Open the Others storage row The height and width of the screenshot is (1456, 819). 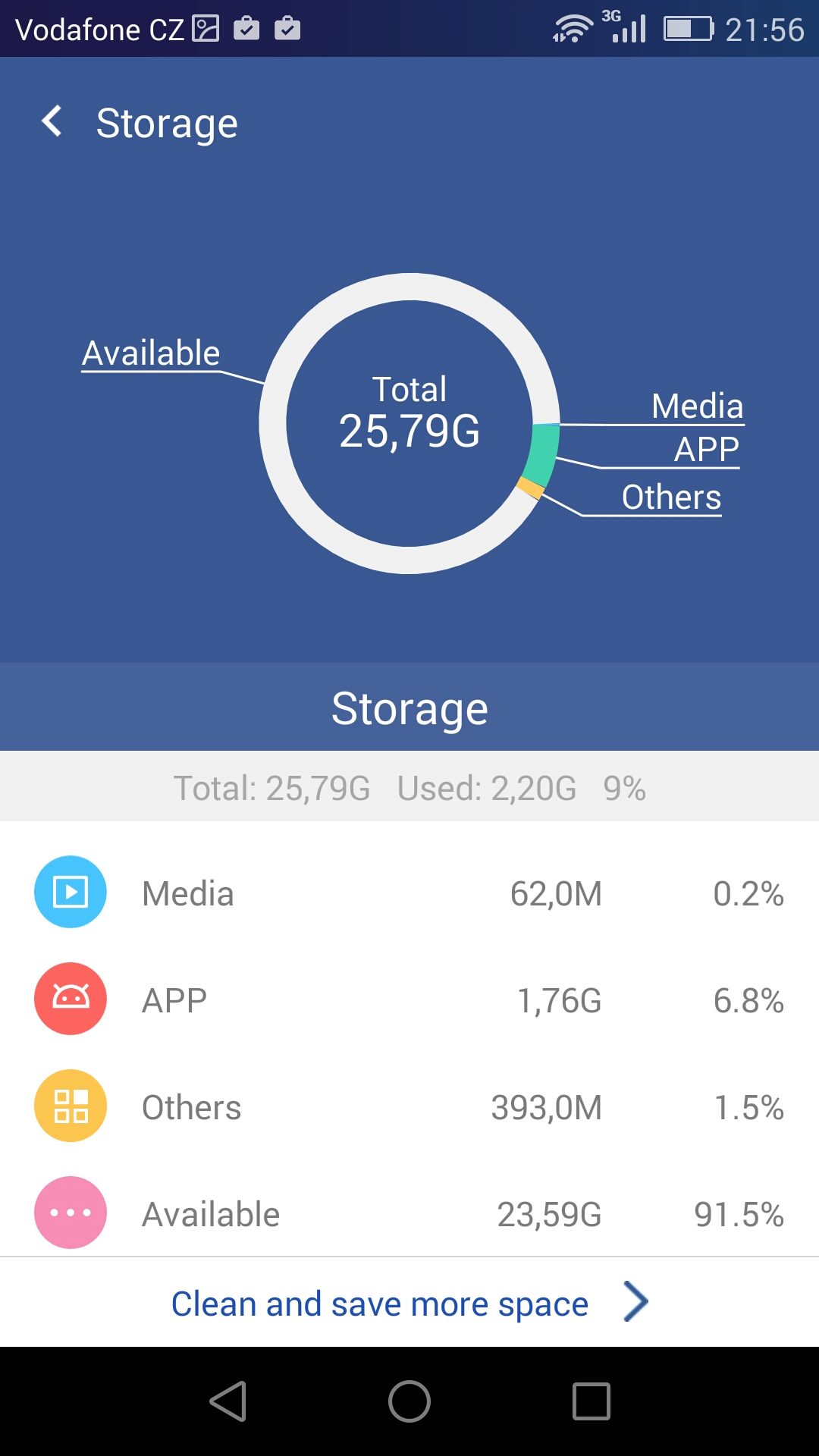(x=409, y=1106)
